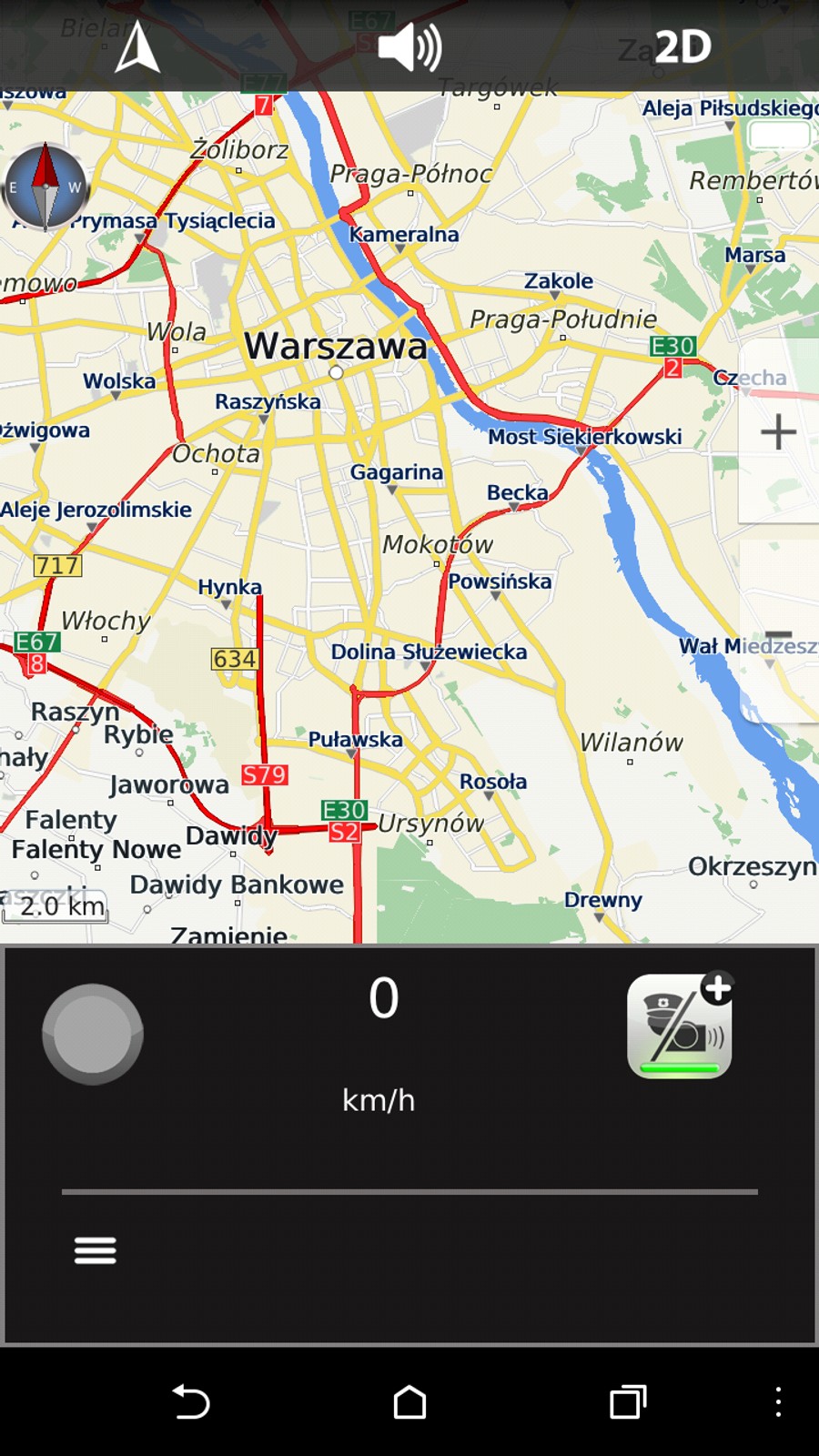Tap the gray round record button
Image resolution: width=819 pixels, height=1456 pixels.
point(93,1034)
